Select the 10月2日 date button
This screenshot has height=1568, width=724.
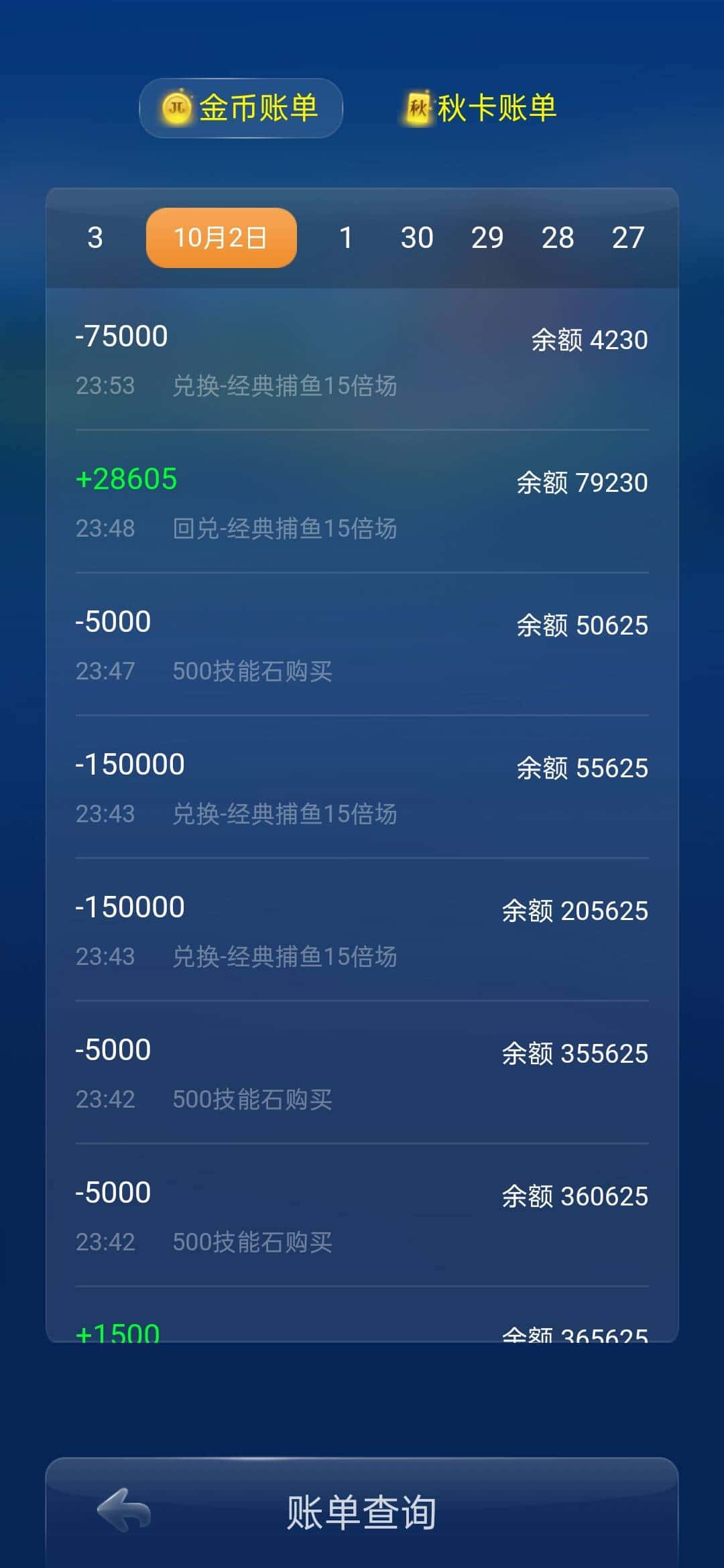[x=221, y=238]
